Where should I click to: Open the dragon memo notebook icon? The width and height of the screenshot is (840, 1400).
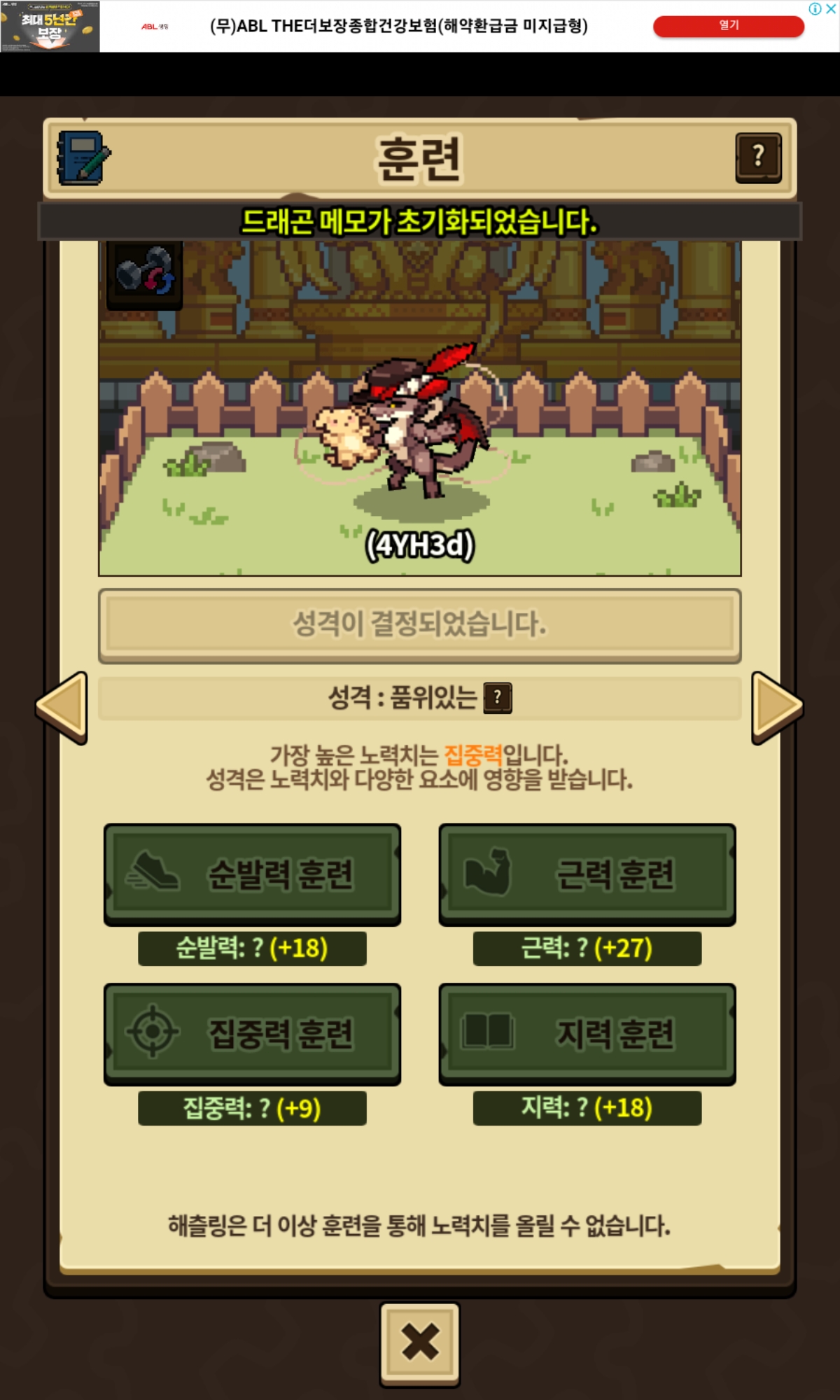(x=83, y=157)
